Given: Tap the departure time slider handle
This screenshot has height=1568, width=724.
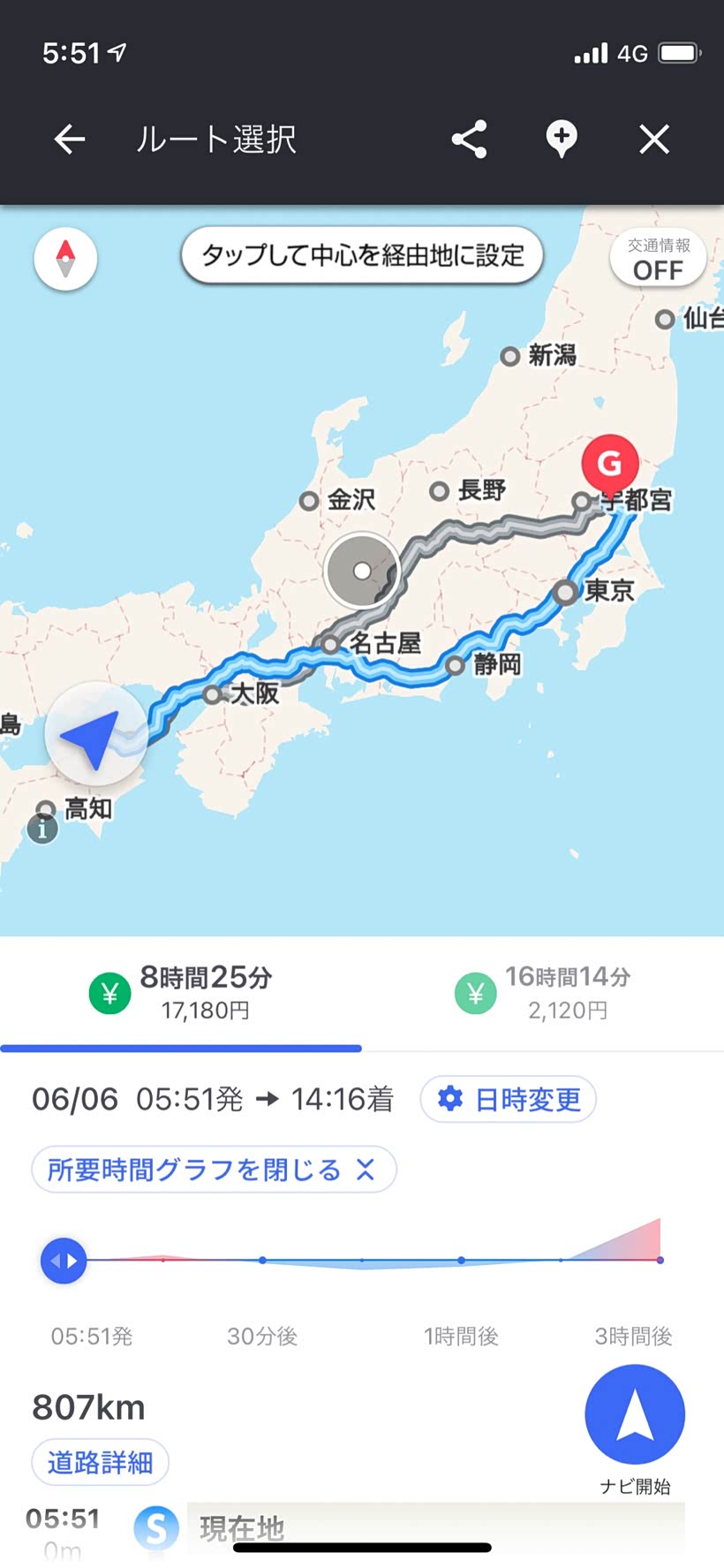Looking at the screenshot, I should point(64,1261).
